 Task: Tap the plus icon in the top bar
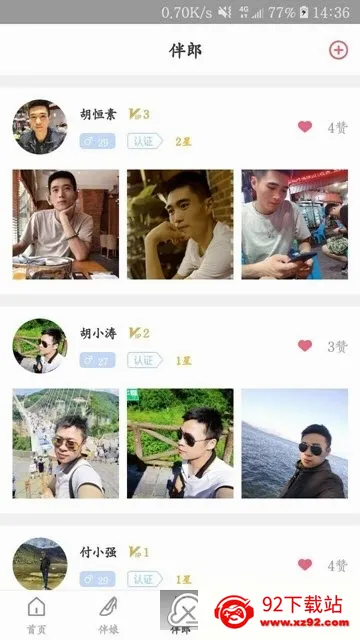pos(338,51)
